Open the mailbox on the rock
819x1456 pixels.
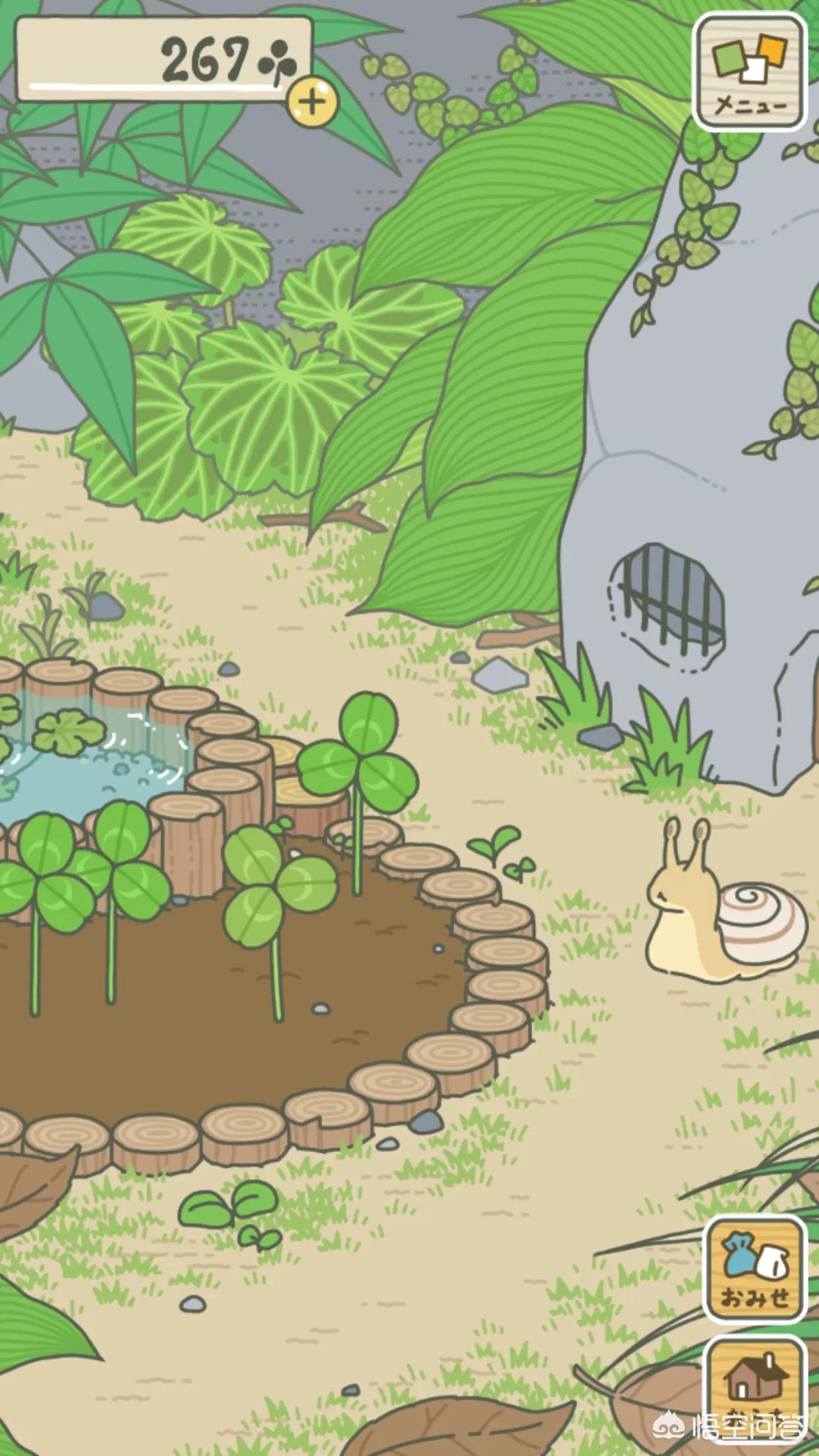[x=670, y=597]
